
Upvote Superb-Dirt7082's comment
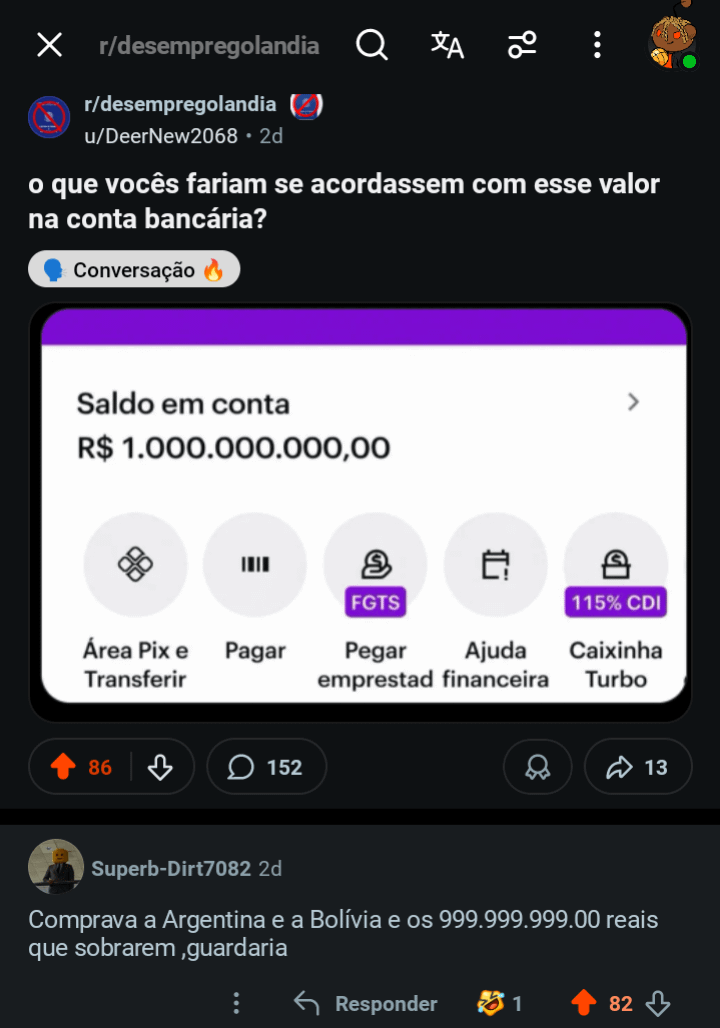(x=584, y=1003)
